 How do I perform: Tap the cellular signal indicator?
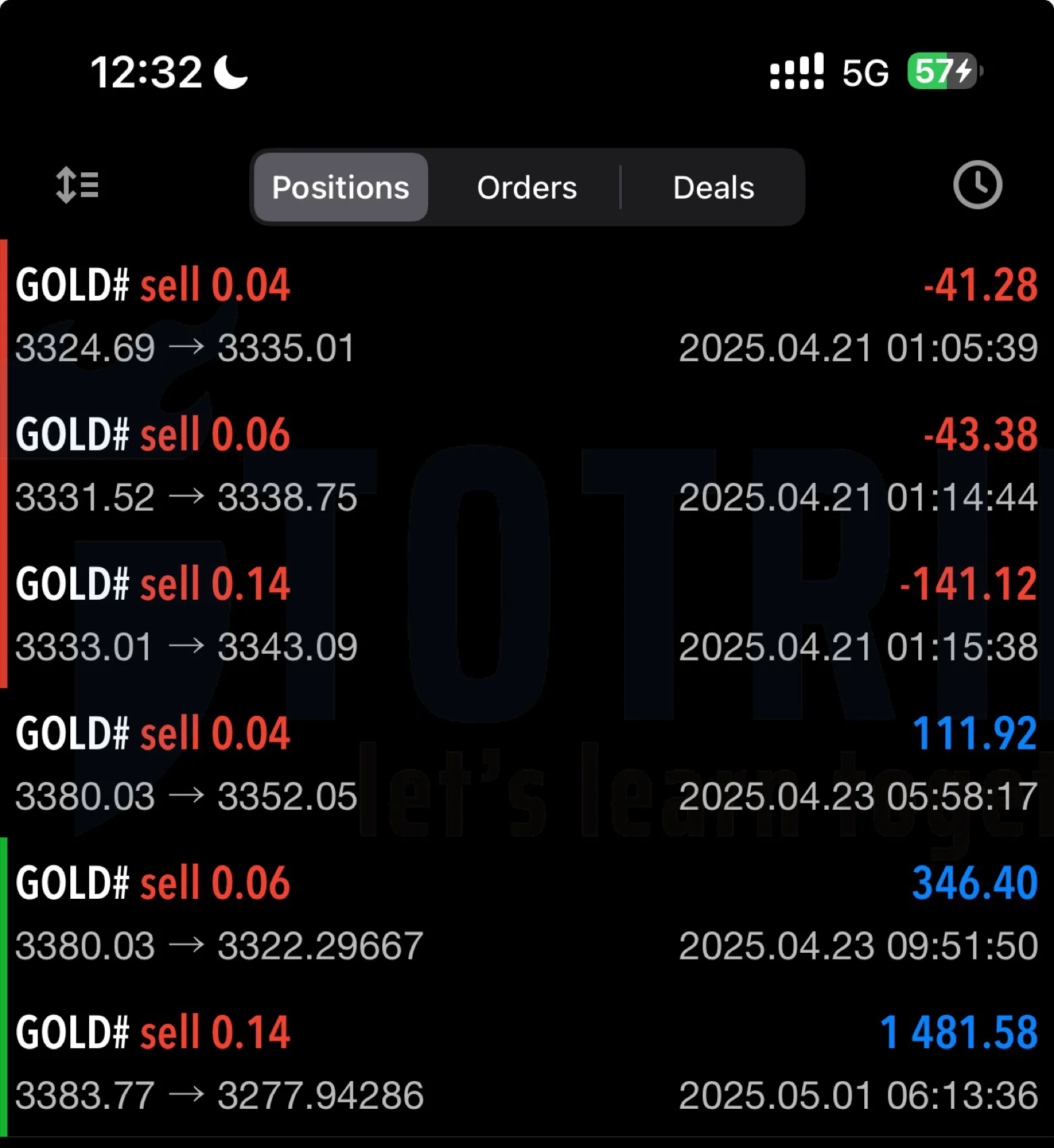pyautogui.click(x=796, y=70)
